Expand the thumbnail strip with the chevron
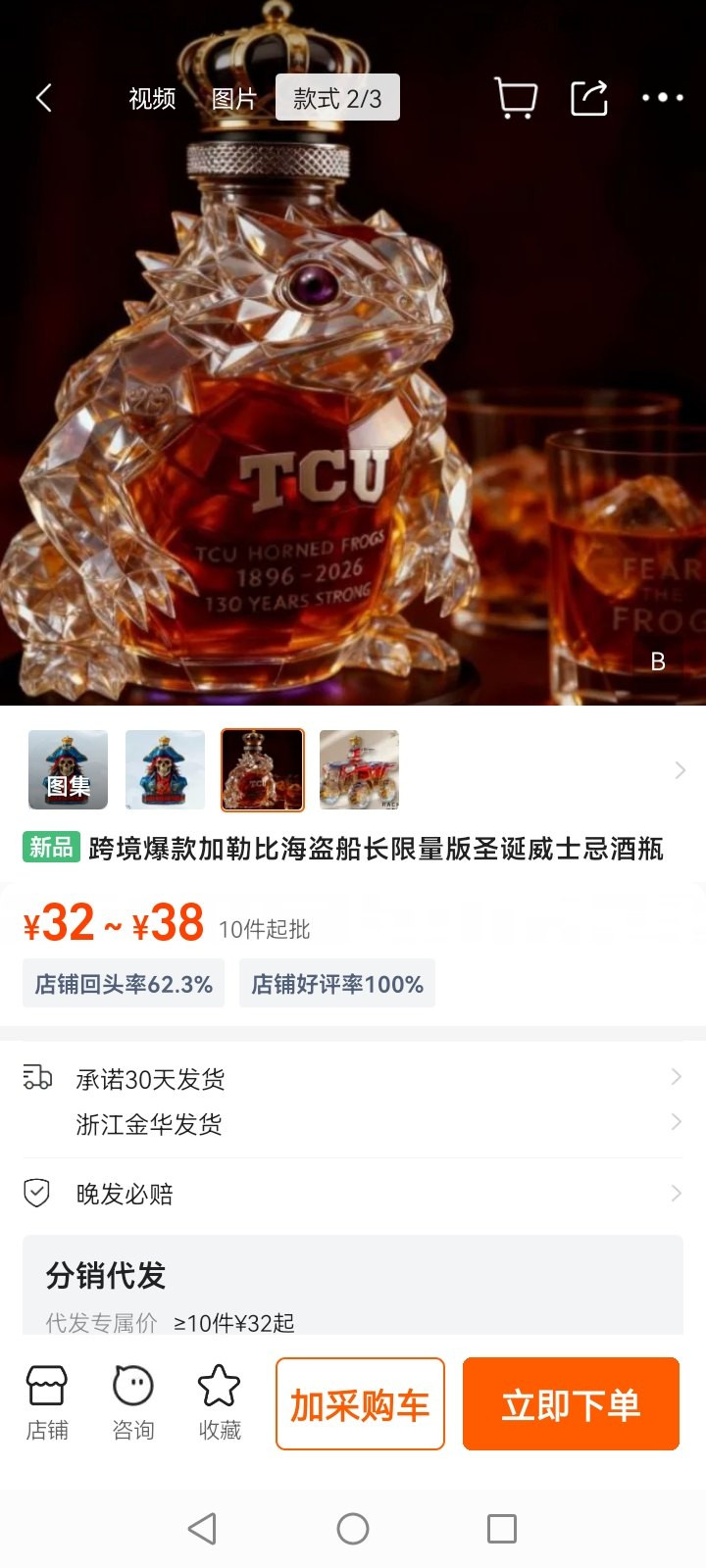The width and height of the screenshot is (706, 1568). (680, 770)
